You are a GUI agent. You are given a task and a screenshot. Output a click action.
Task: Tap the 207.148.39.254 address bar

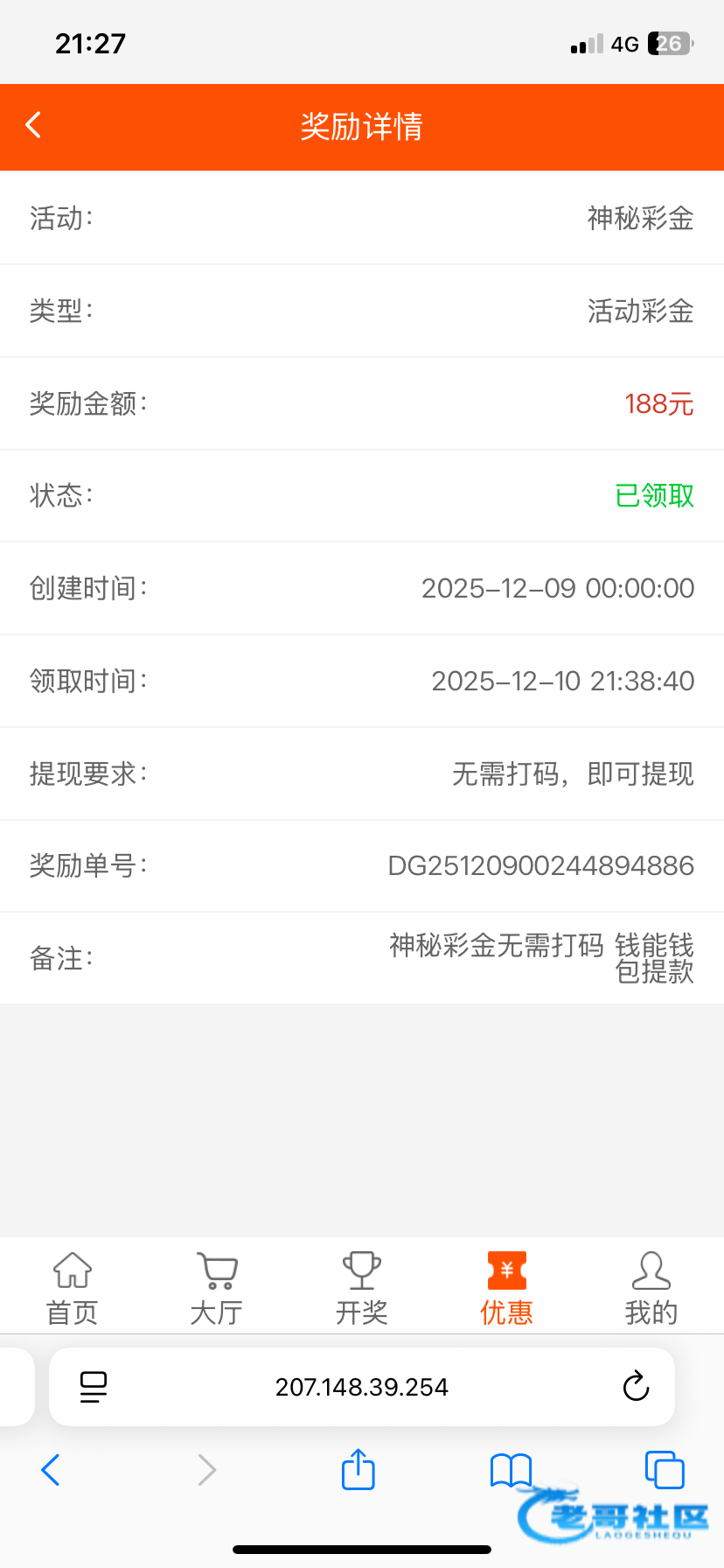point(361,1387)
